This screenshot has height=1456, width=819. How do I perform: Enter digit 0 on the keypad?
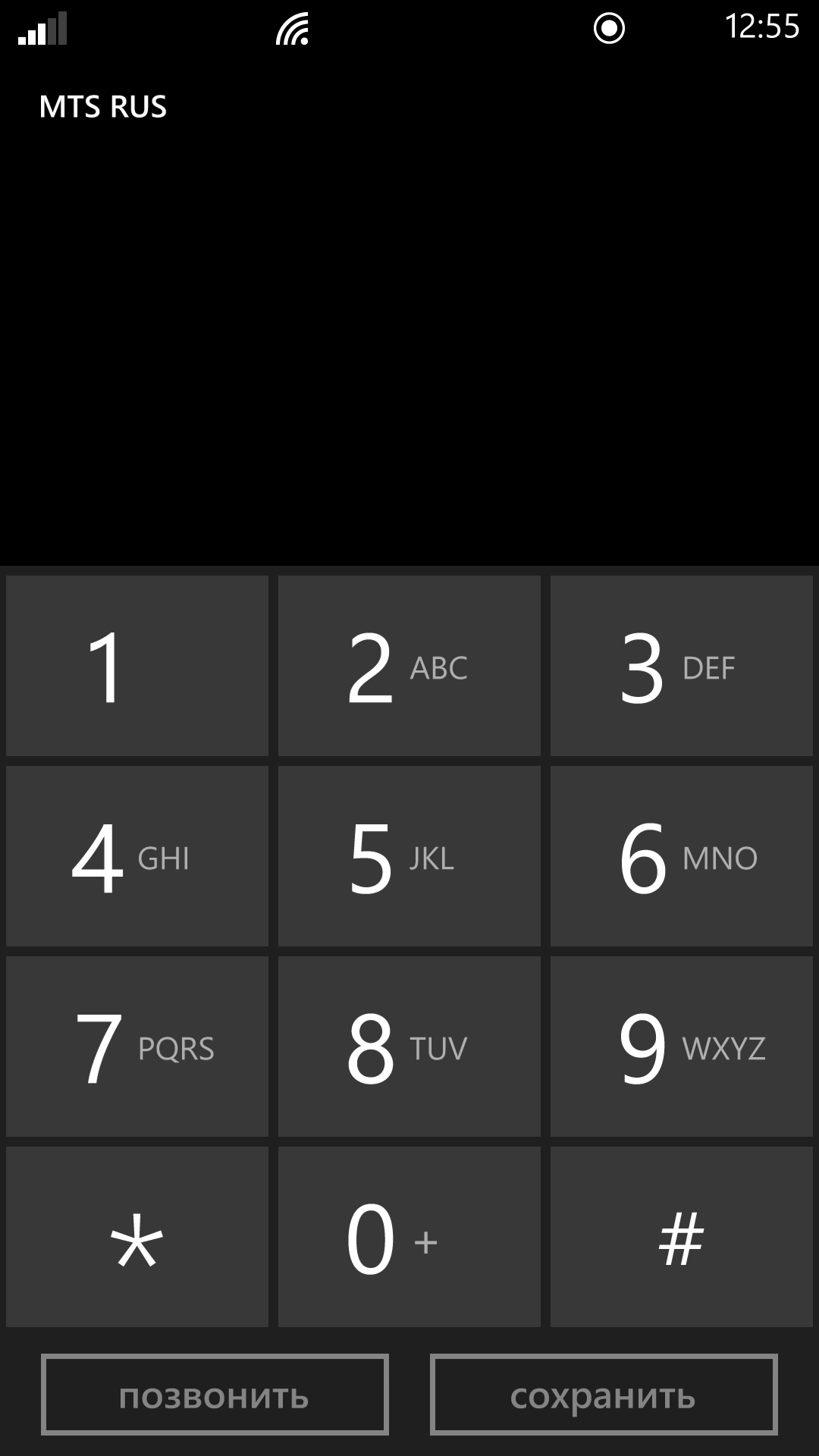409,1237
